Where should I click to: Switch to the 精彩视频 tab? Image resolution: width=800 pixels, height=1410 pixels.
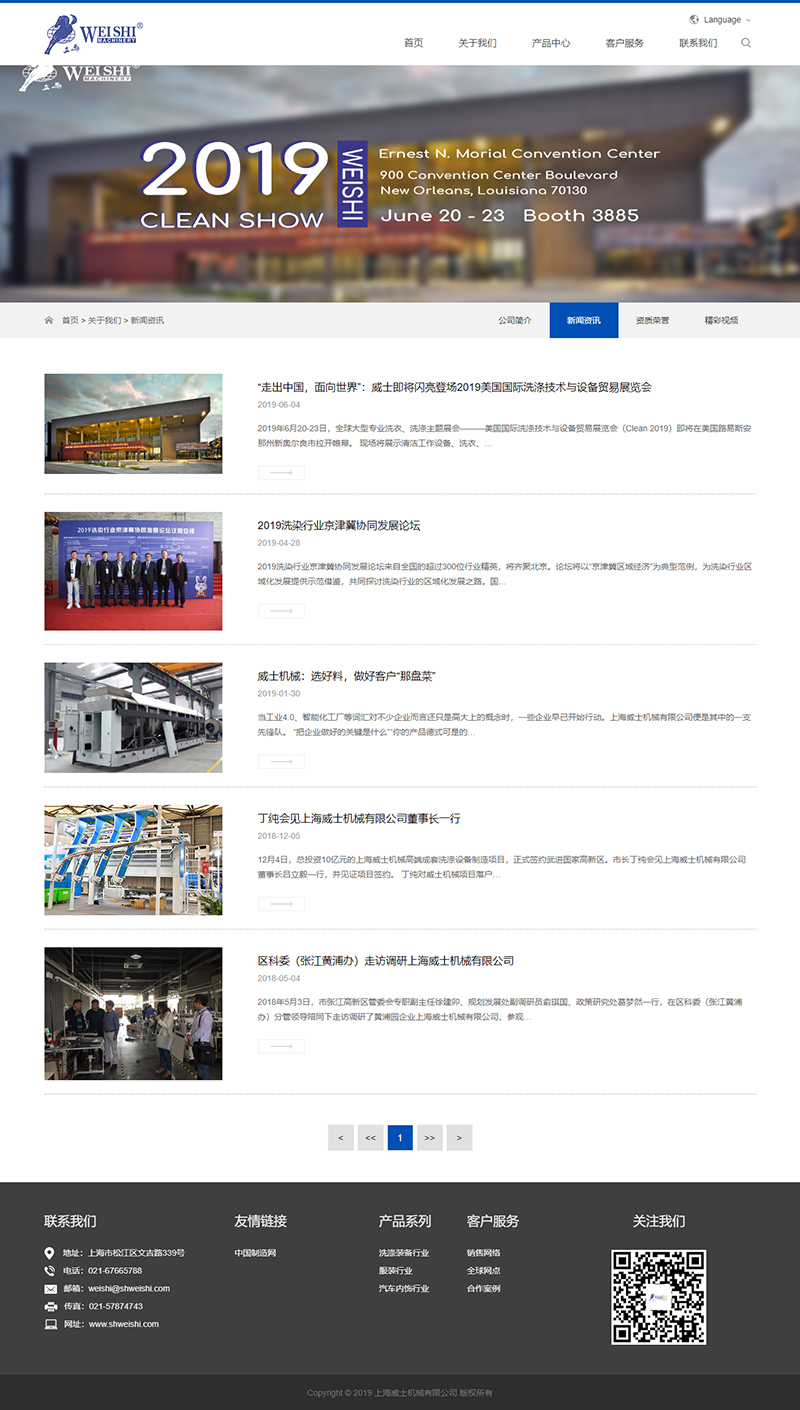pyautogui.click(x=721, y=321)
